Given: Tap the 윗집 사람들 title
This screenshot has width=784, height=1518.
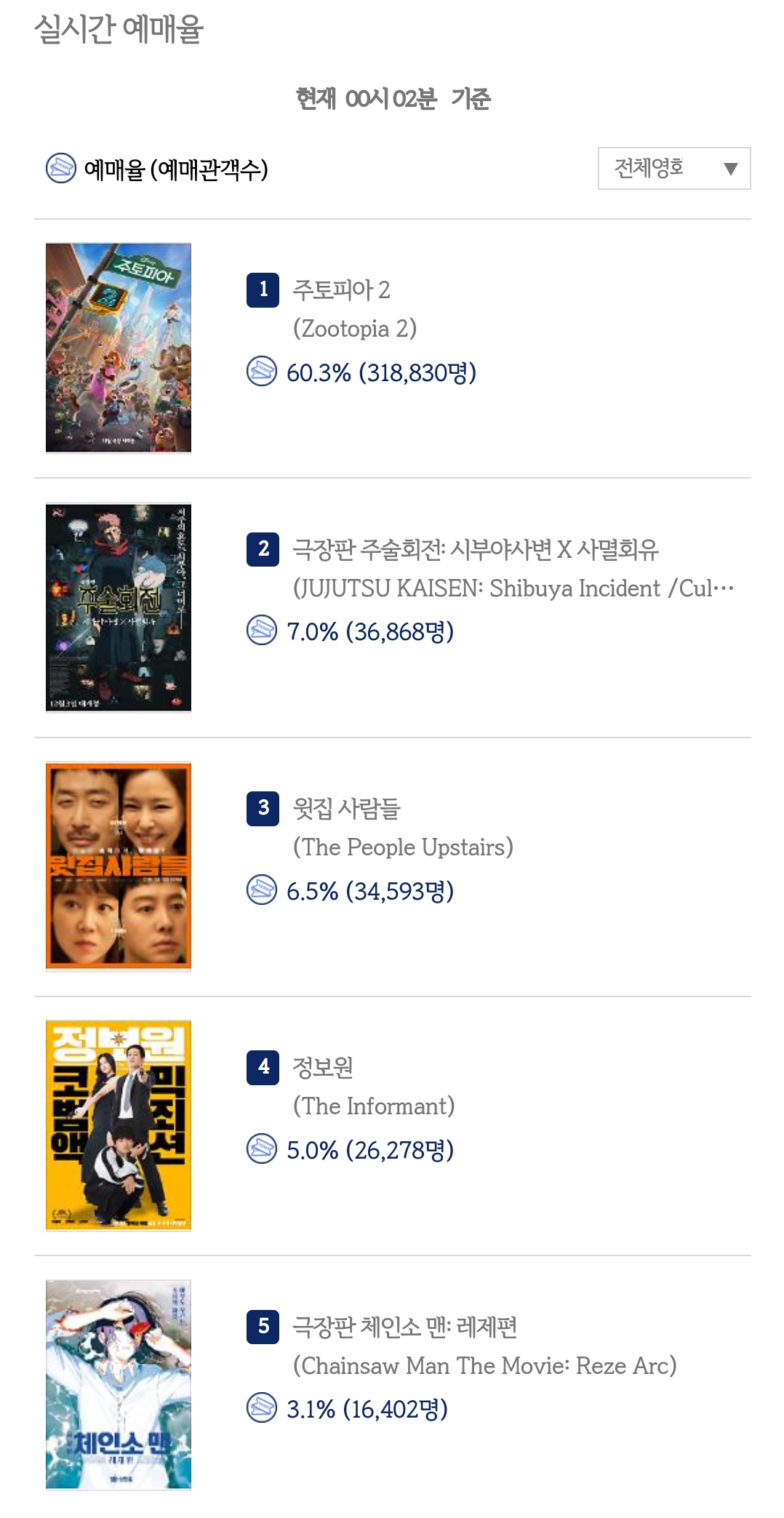Looking at the screenshot, I should pyautogui.click(x=346, y=809).
